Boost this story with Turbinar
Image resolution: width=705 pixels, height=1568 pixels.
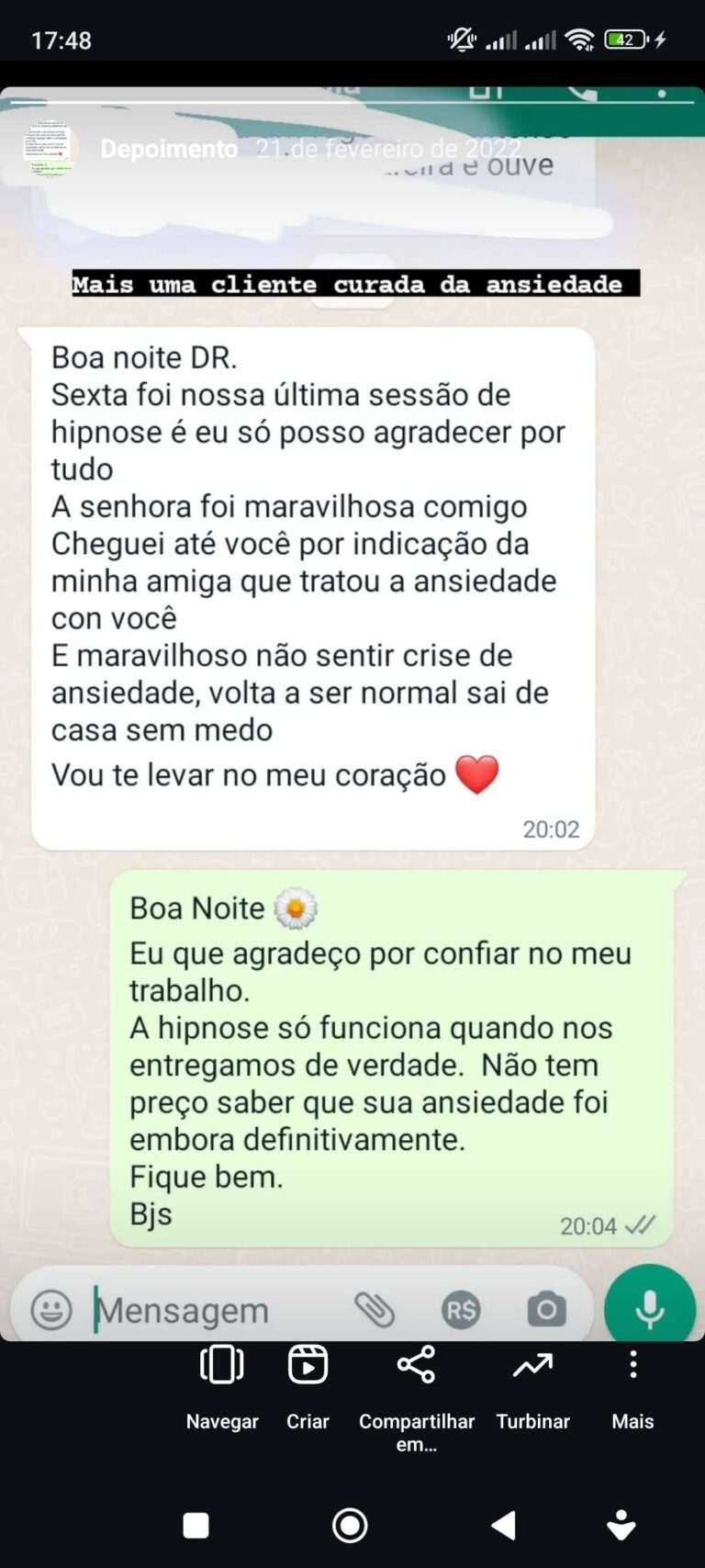(532, 1385)
